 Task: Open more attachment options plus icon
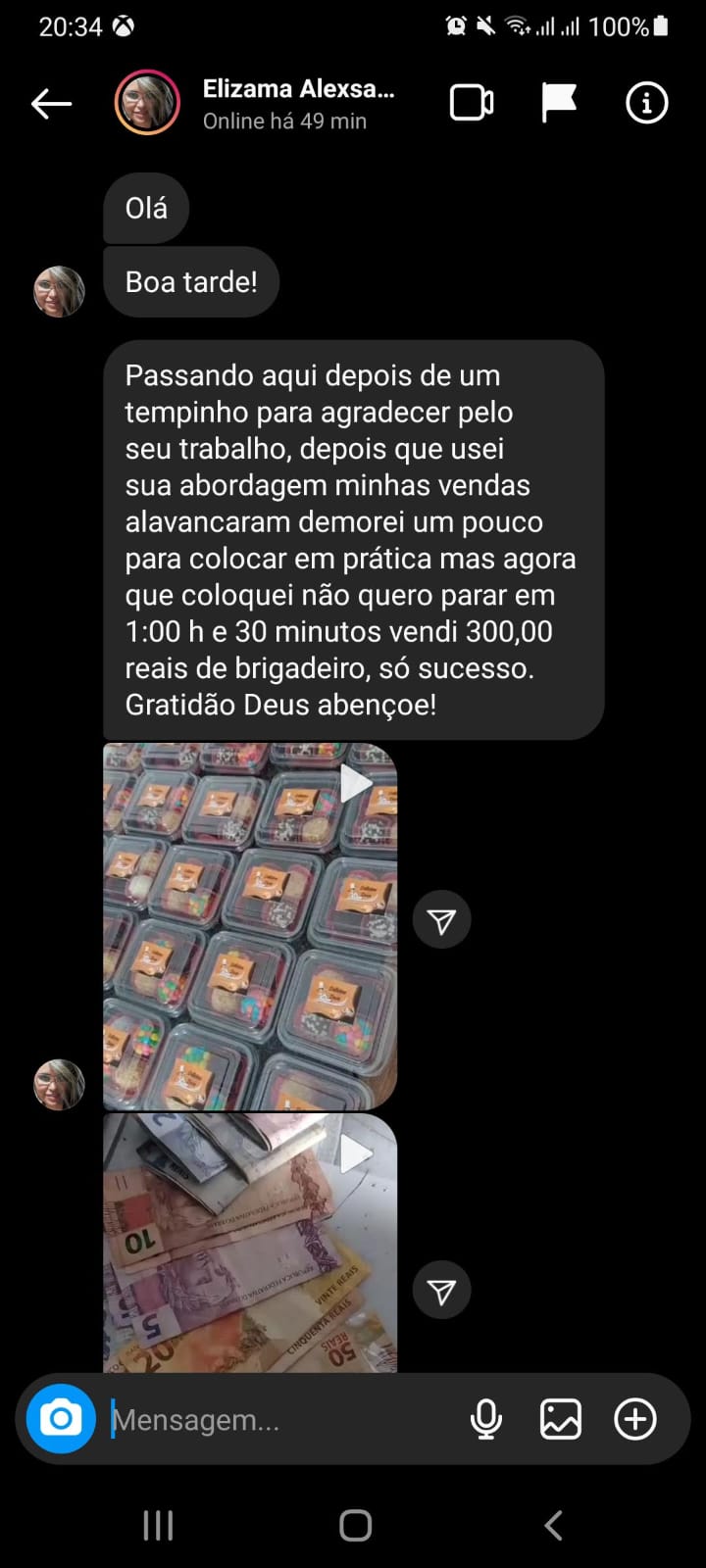coord(635,1419)
